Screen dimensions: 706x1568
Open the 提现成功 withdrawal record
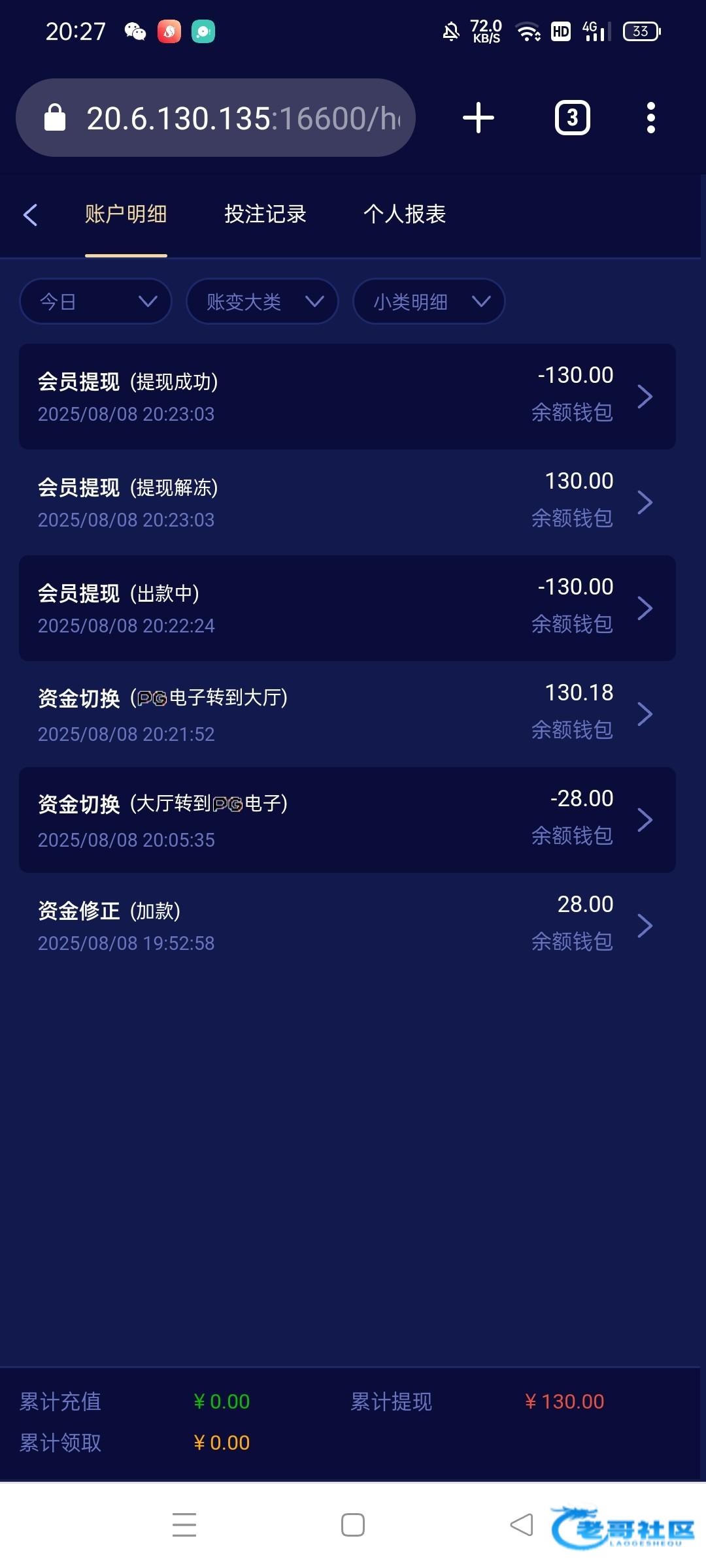click(x=347, y=397)
